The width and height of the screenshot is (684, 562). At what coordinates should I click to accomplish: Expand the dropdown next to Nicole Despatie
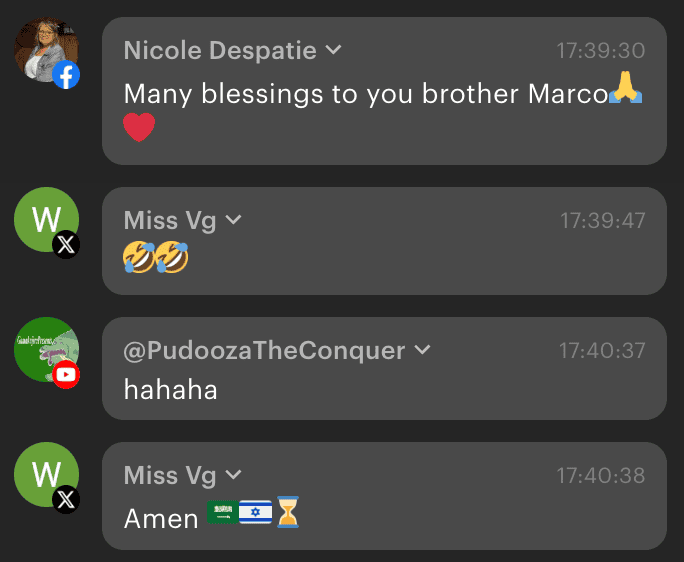[334, 50]
